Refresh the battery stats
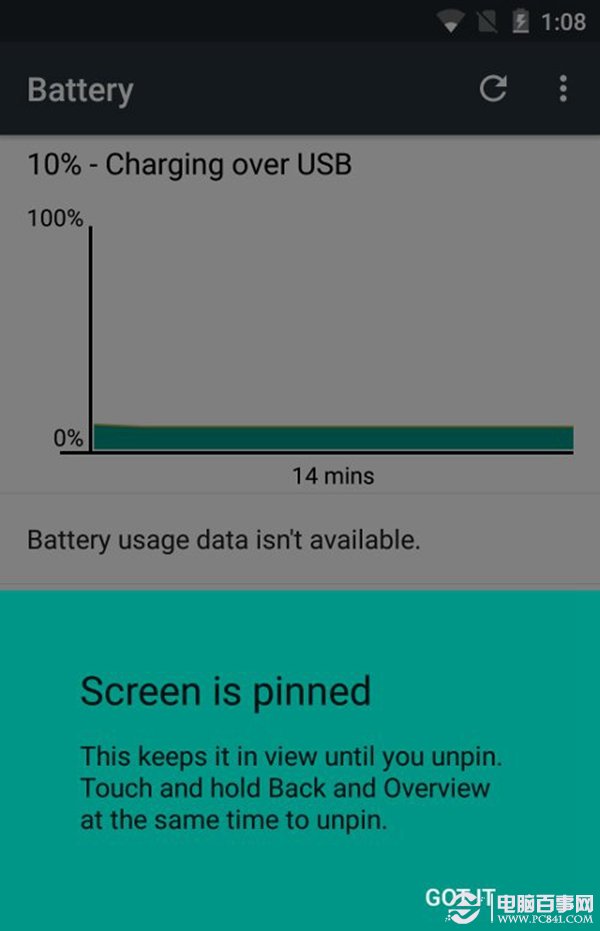The height and width of the screenshot is (931, 600). (493, 89)
